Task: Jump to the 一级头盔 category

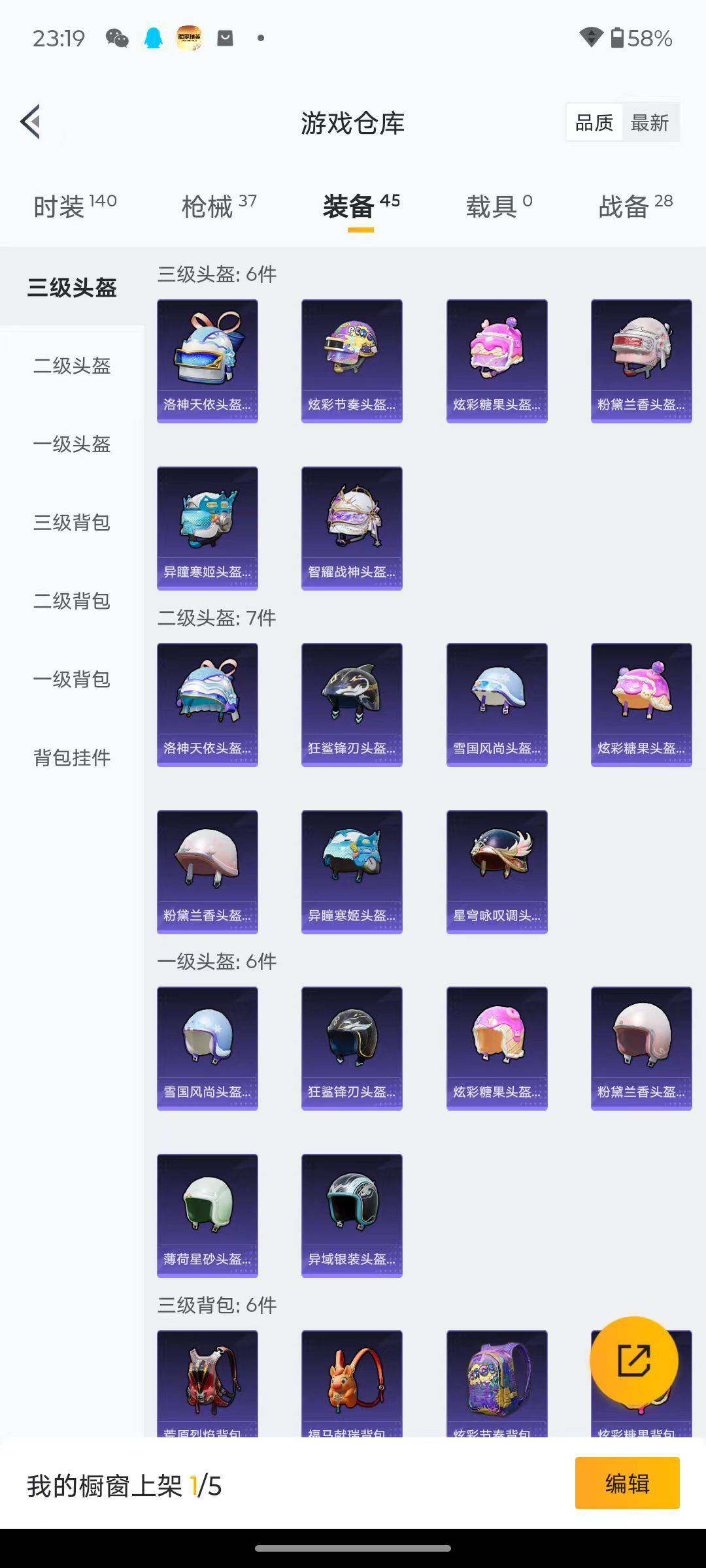Action: (72, 444)
